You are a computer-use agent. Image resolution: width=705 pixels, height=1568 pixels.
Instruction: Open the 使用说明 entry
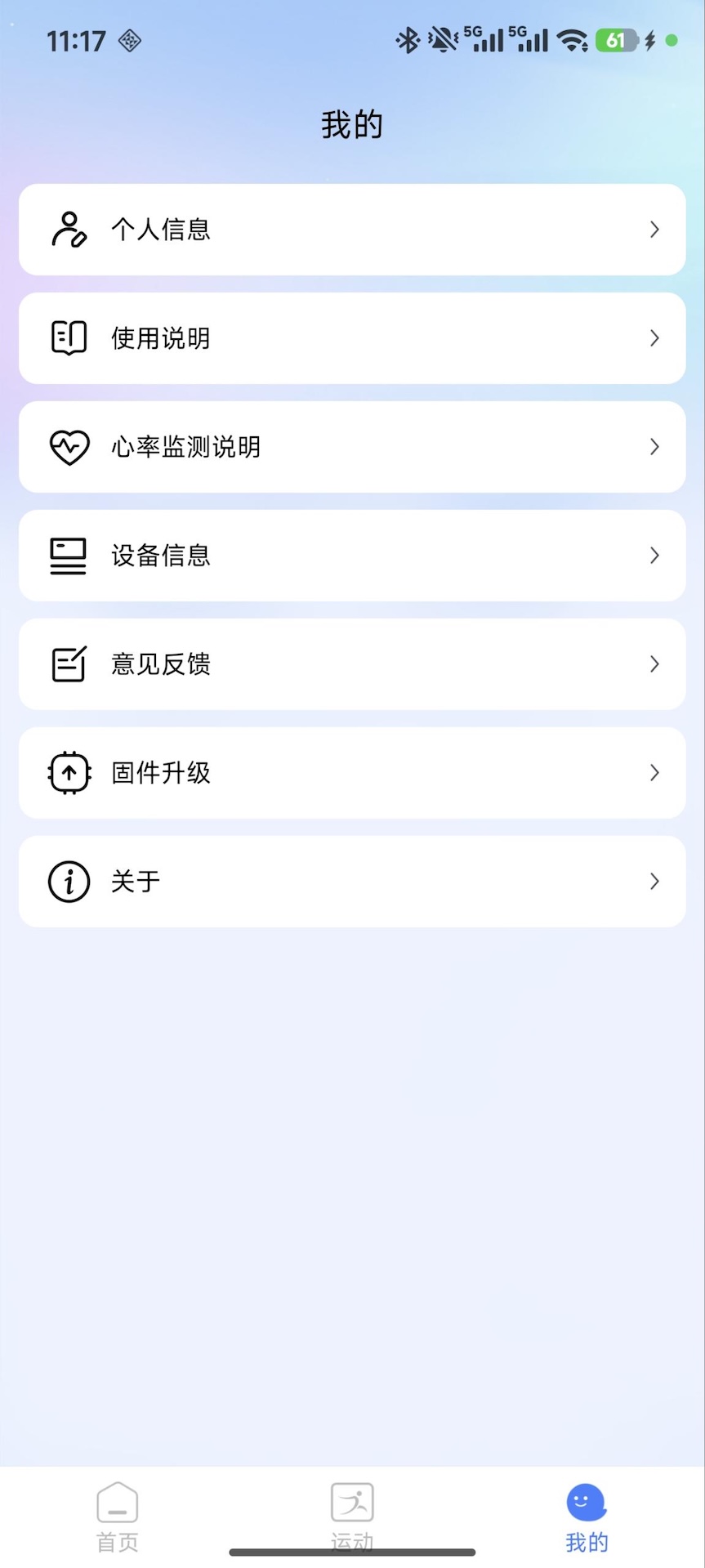pos(352,337)
